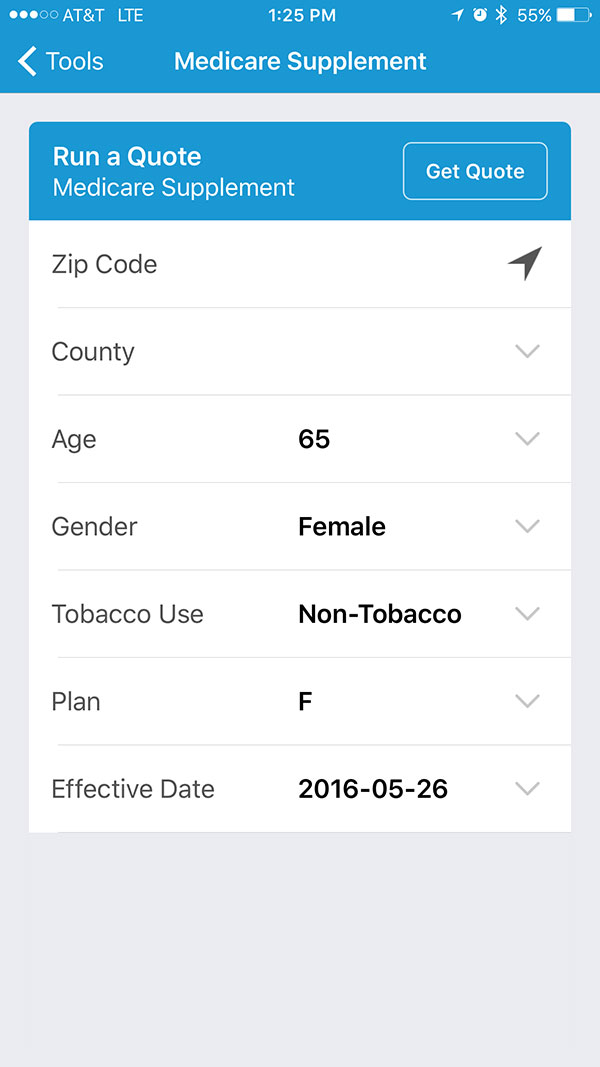Enter a Zip Code in the field

[300, 264]
